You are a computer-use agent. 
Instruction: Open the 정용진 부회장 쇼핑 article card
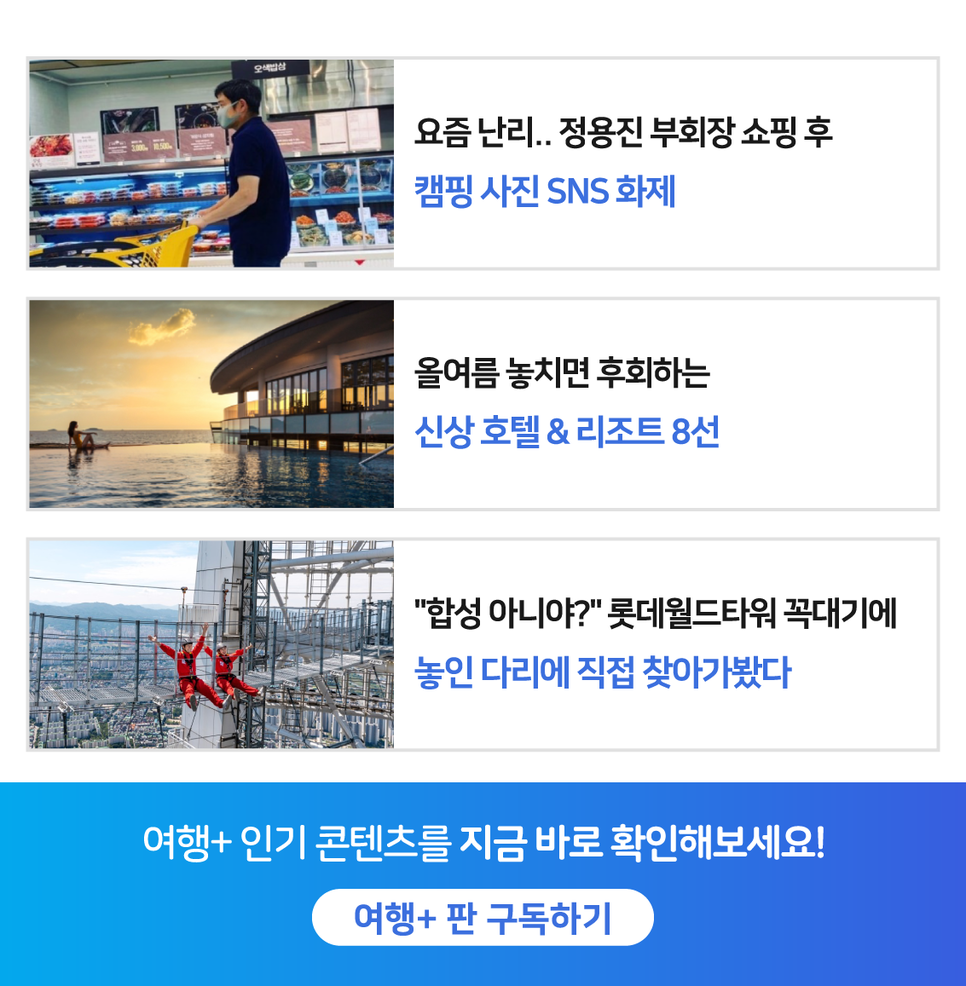[622, 162]
